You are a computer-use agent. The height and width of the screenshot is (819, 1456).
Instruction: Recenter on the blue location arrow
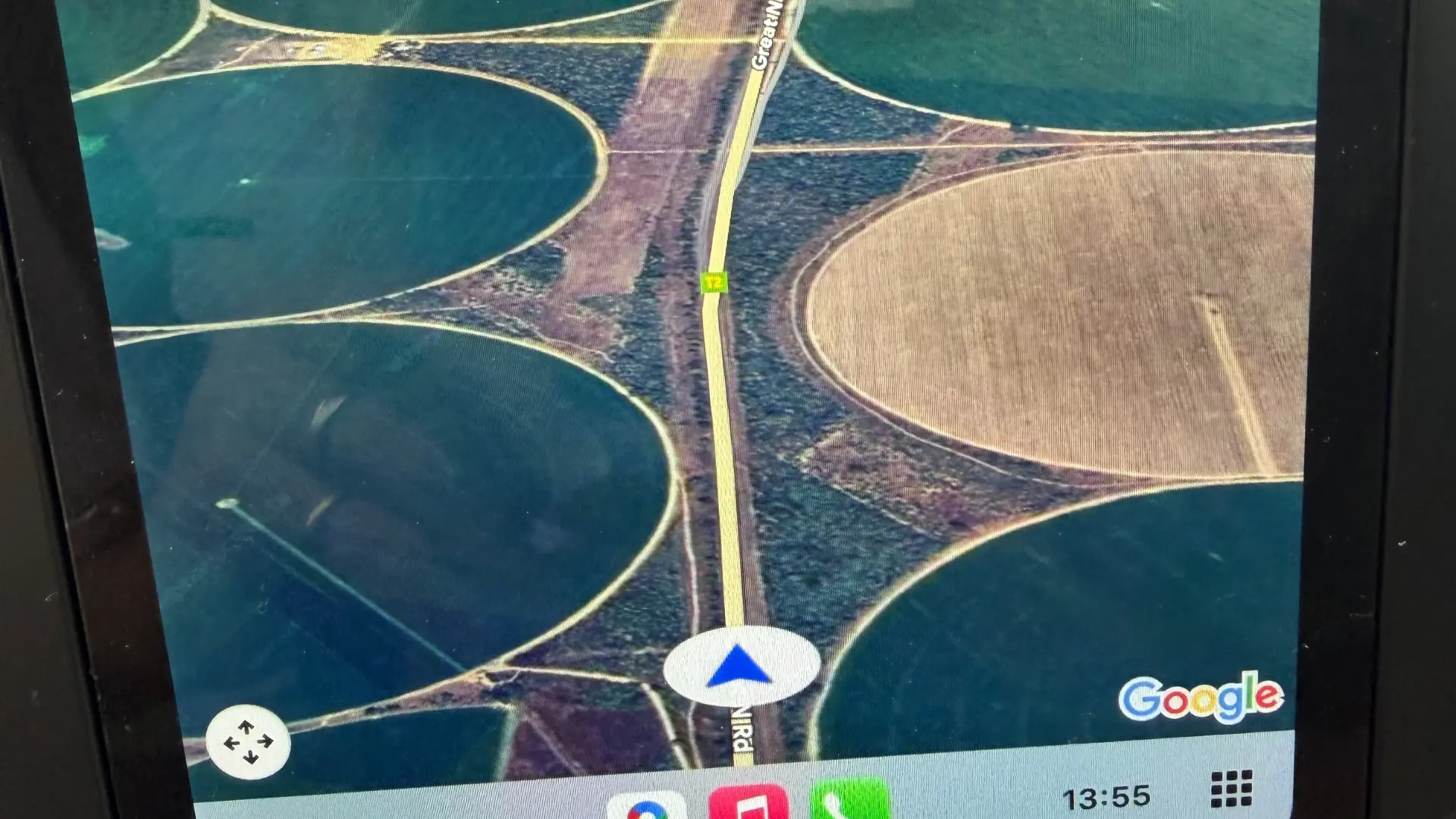click(740, 667)
